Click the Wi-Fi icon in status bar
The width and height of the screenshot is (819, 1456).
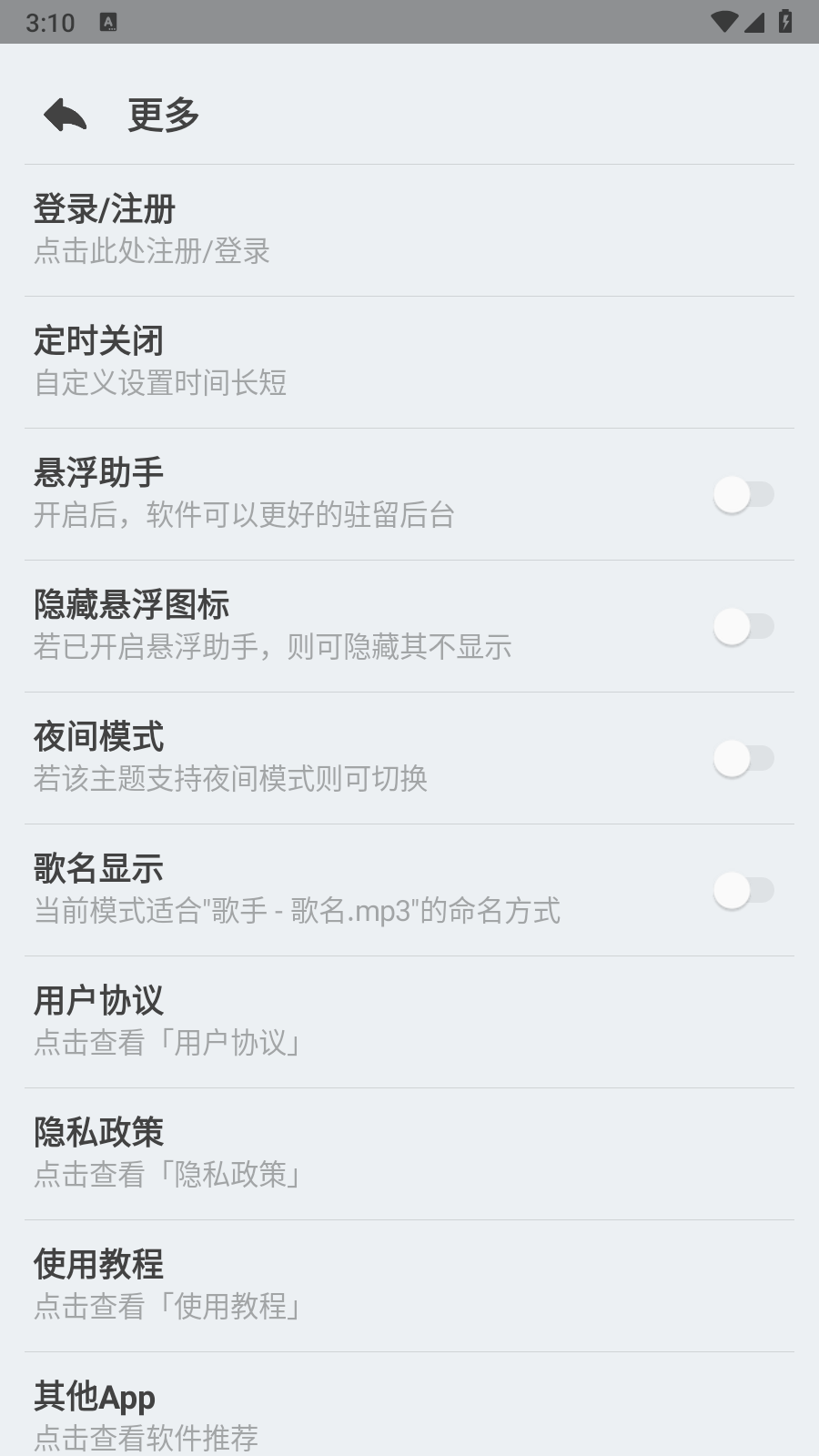pos(723,22)
